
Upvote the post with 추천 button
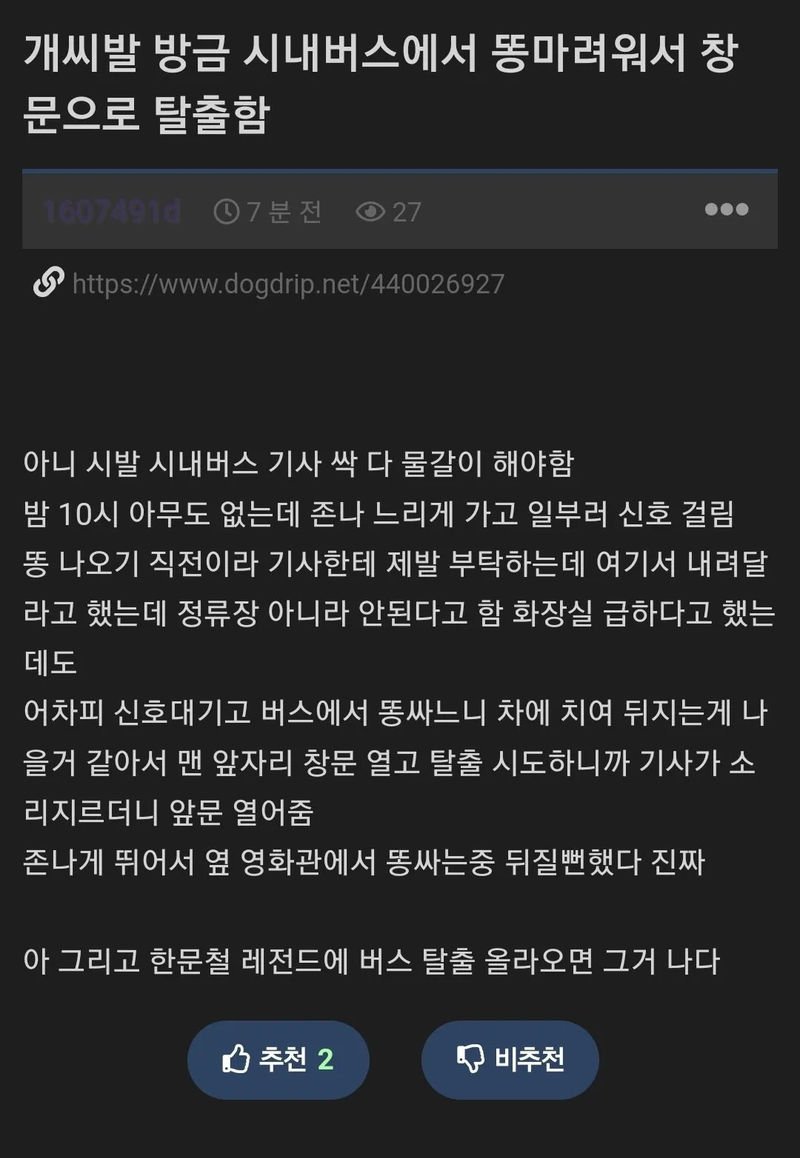coord(278,1060)
